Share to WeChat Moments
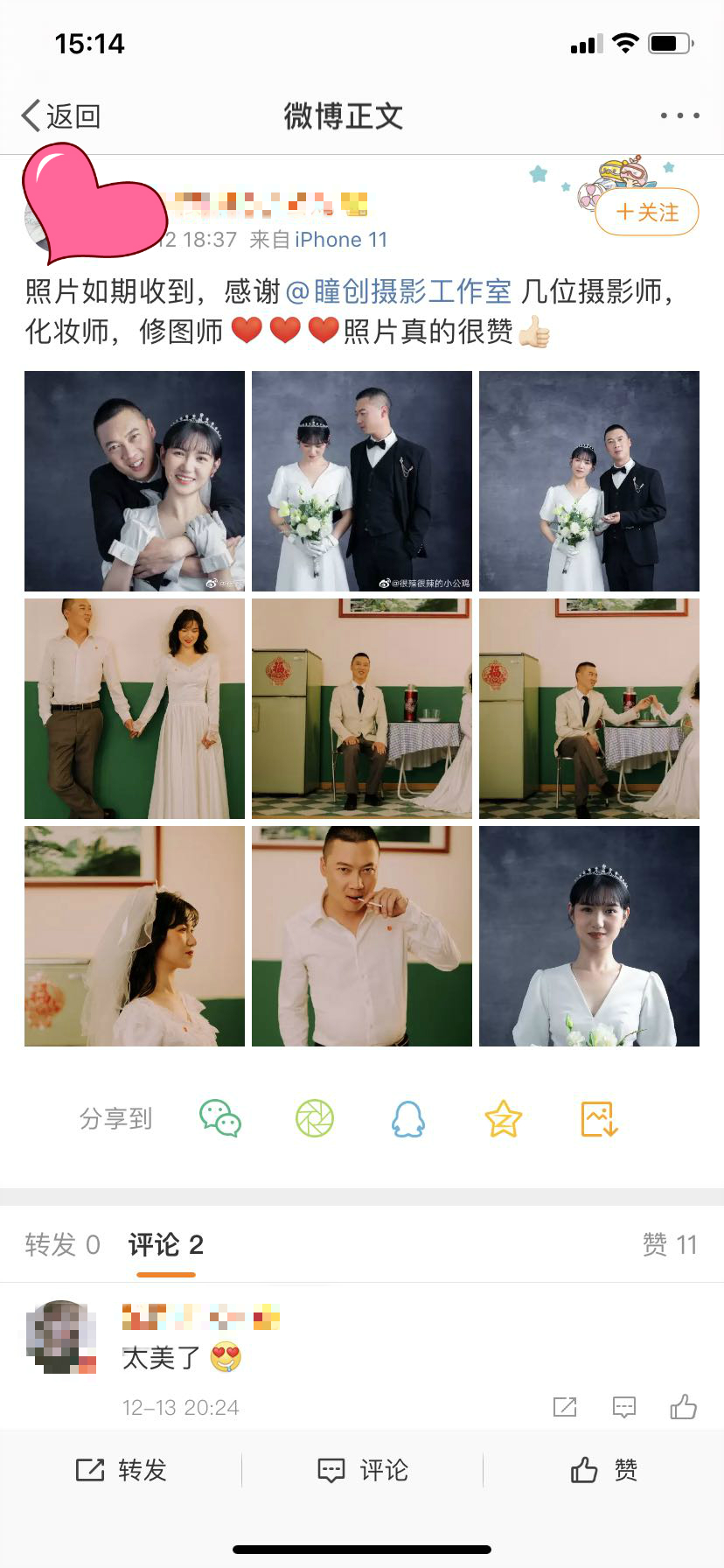 point(315,1118)
